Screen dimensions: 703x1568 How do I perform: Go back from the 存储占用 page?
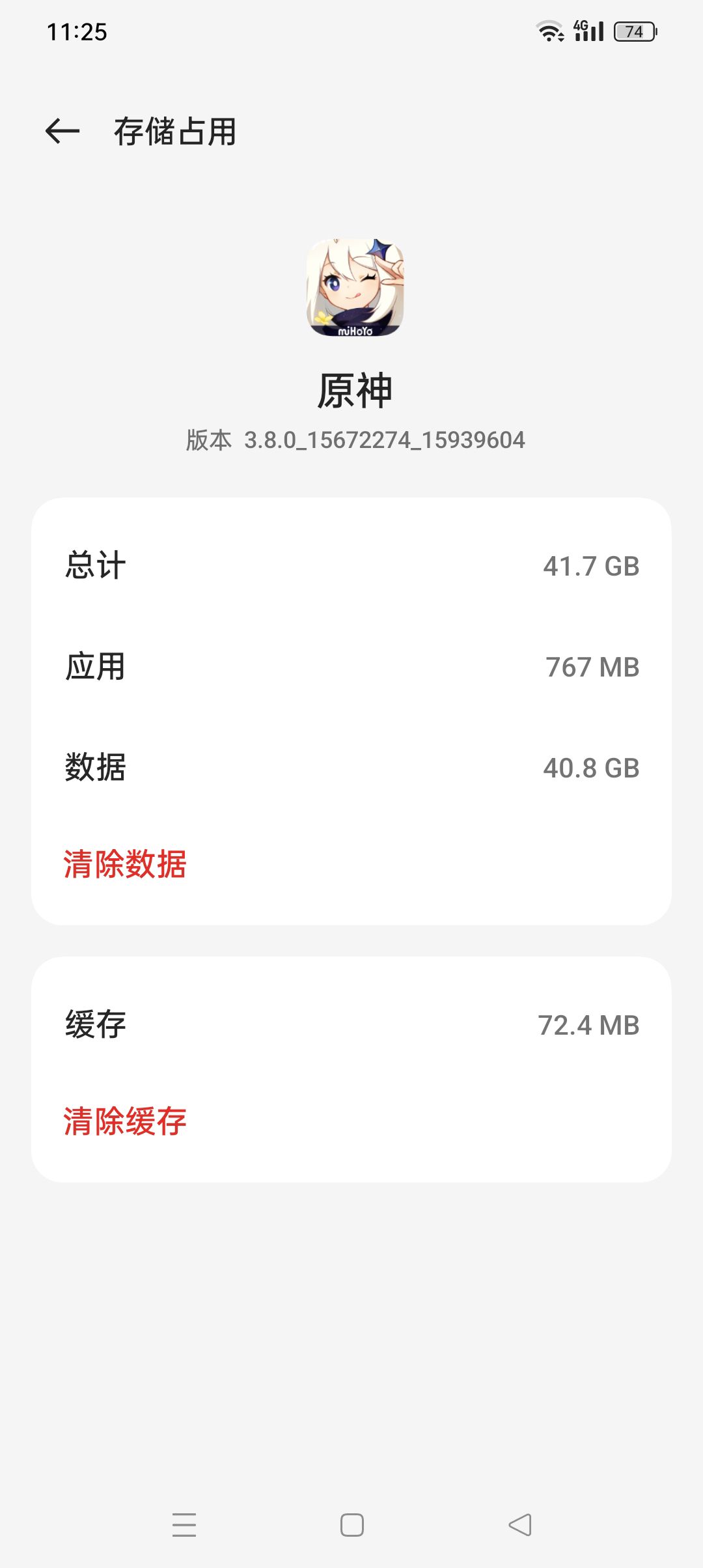coord(62,131)
